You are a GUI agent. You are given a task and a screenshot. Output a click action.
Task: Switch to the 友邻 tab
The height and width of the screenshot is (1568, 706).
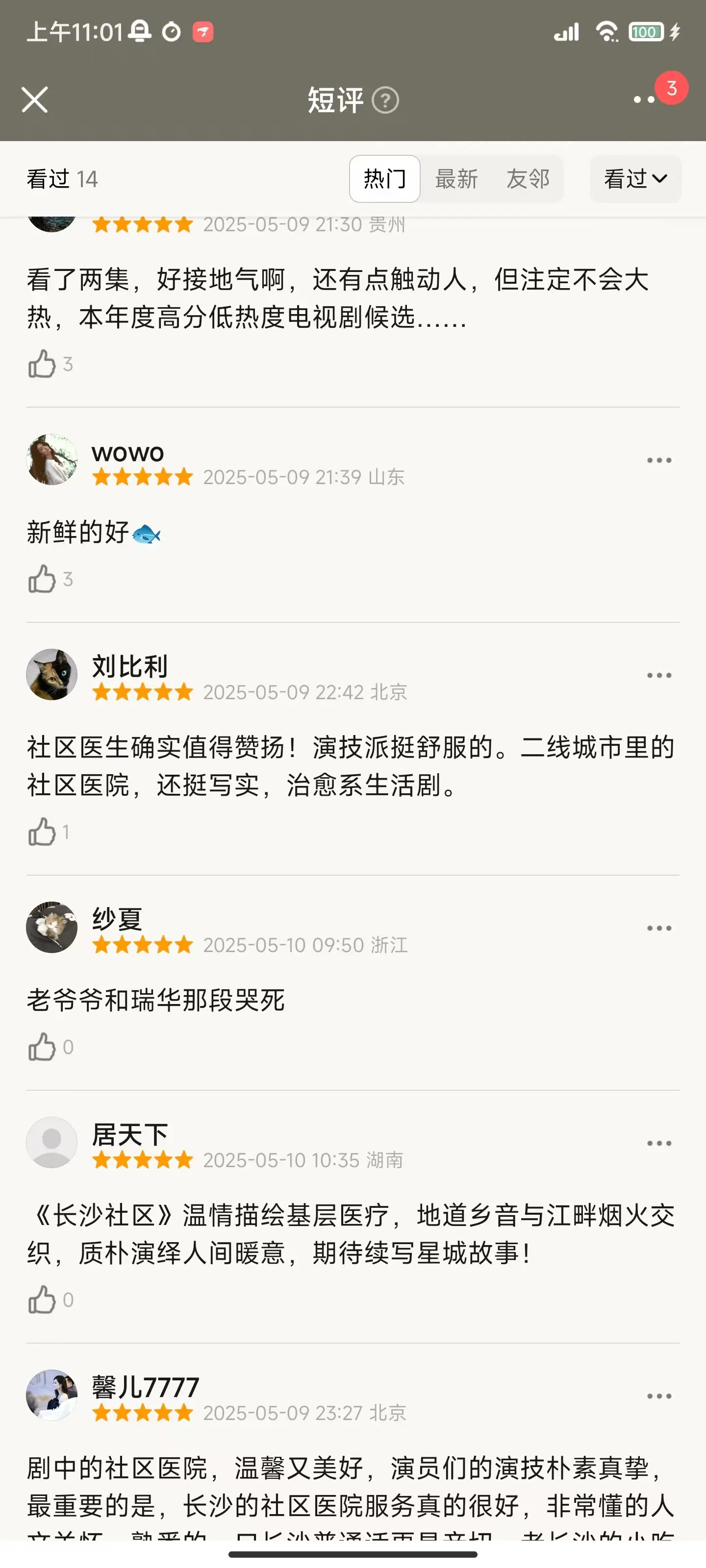[x=528, y=179]
